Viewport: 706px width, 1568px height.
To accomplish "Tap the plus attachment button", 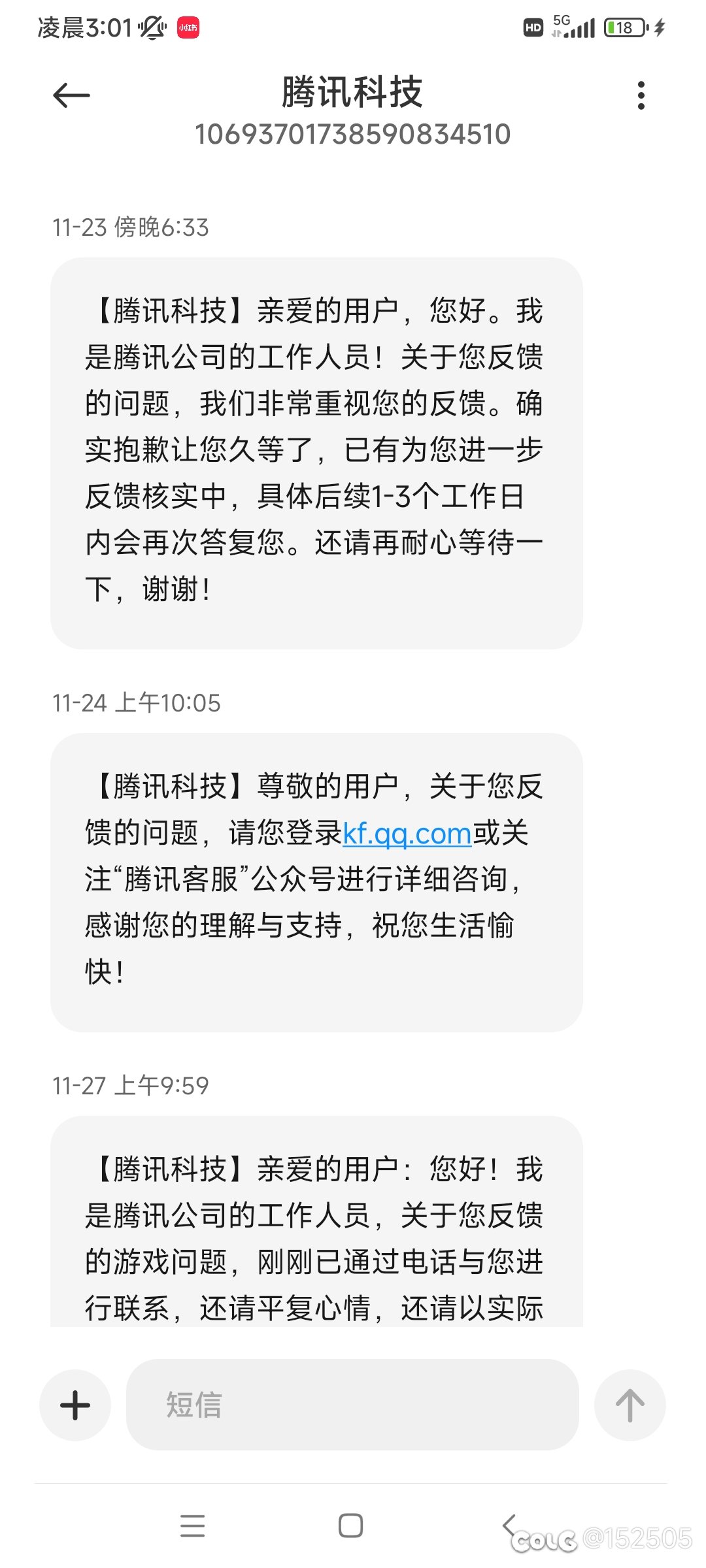I will coord(75,1405).
